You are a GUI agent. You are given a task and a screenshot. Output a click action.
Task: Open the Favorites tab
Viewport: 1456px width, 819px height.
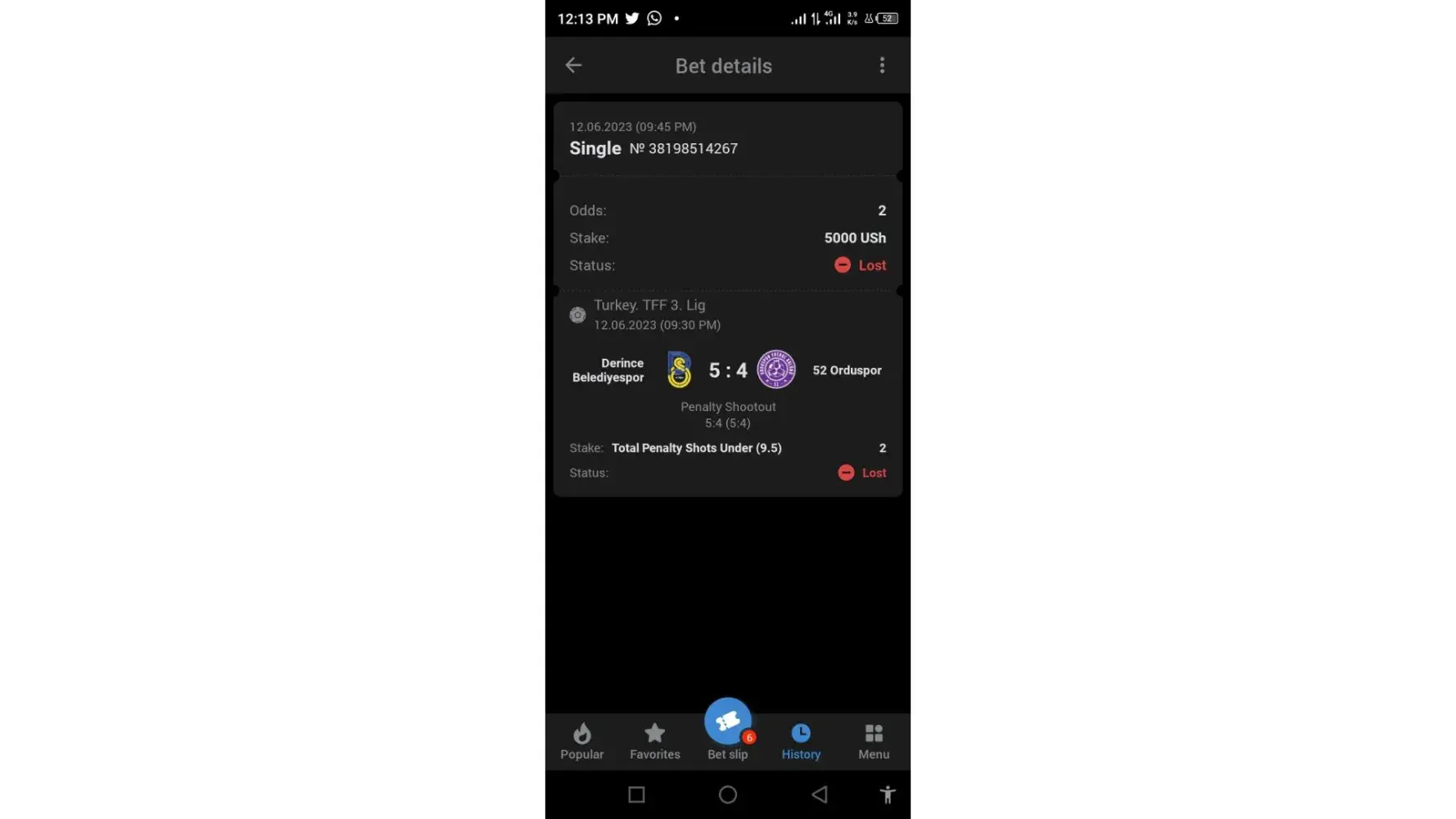tap(654, 741)
